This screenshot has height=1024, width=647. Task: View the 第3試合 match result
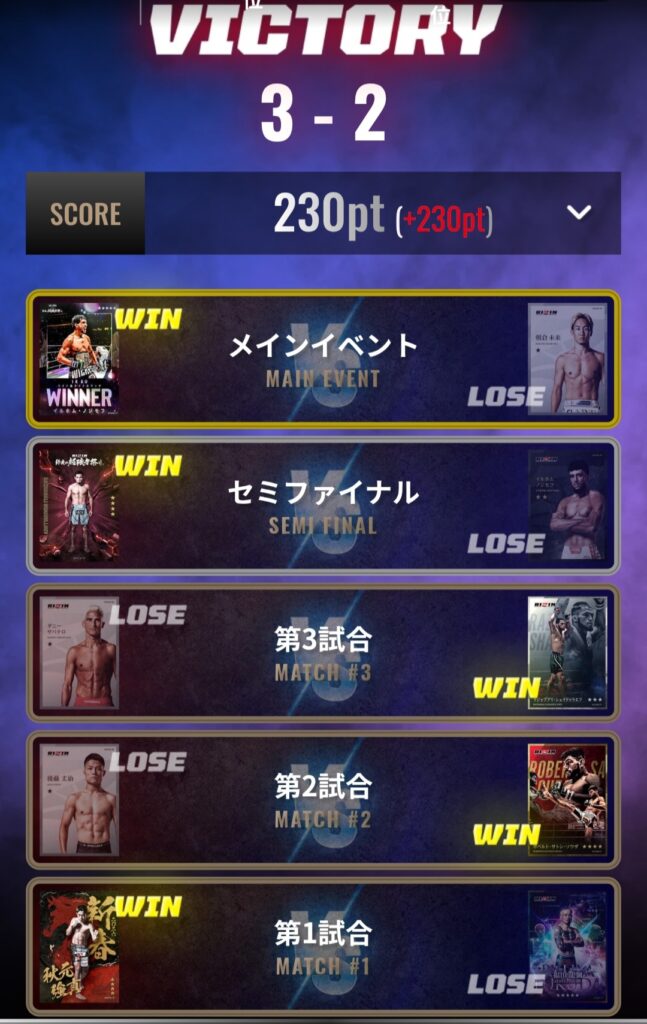pyautogui.click(x=323, y=653)
